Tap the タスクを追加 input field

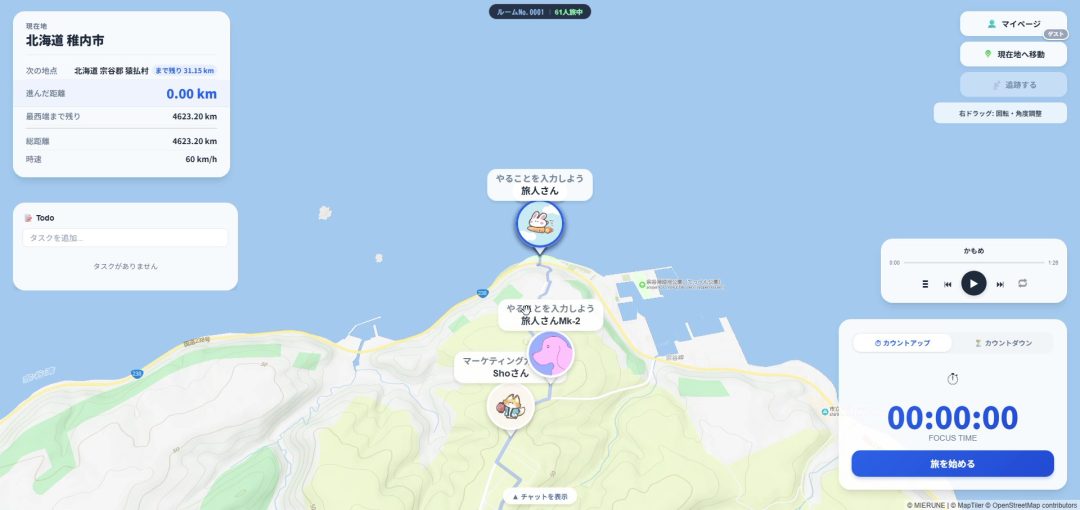point(125,238)
